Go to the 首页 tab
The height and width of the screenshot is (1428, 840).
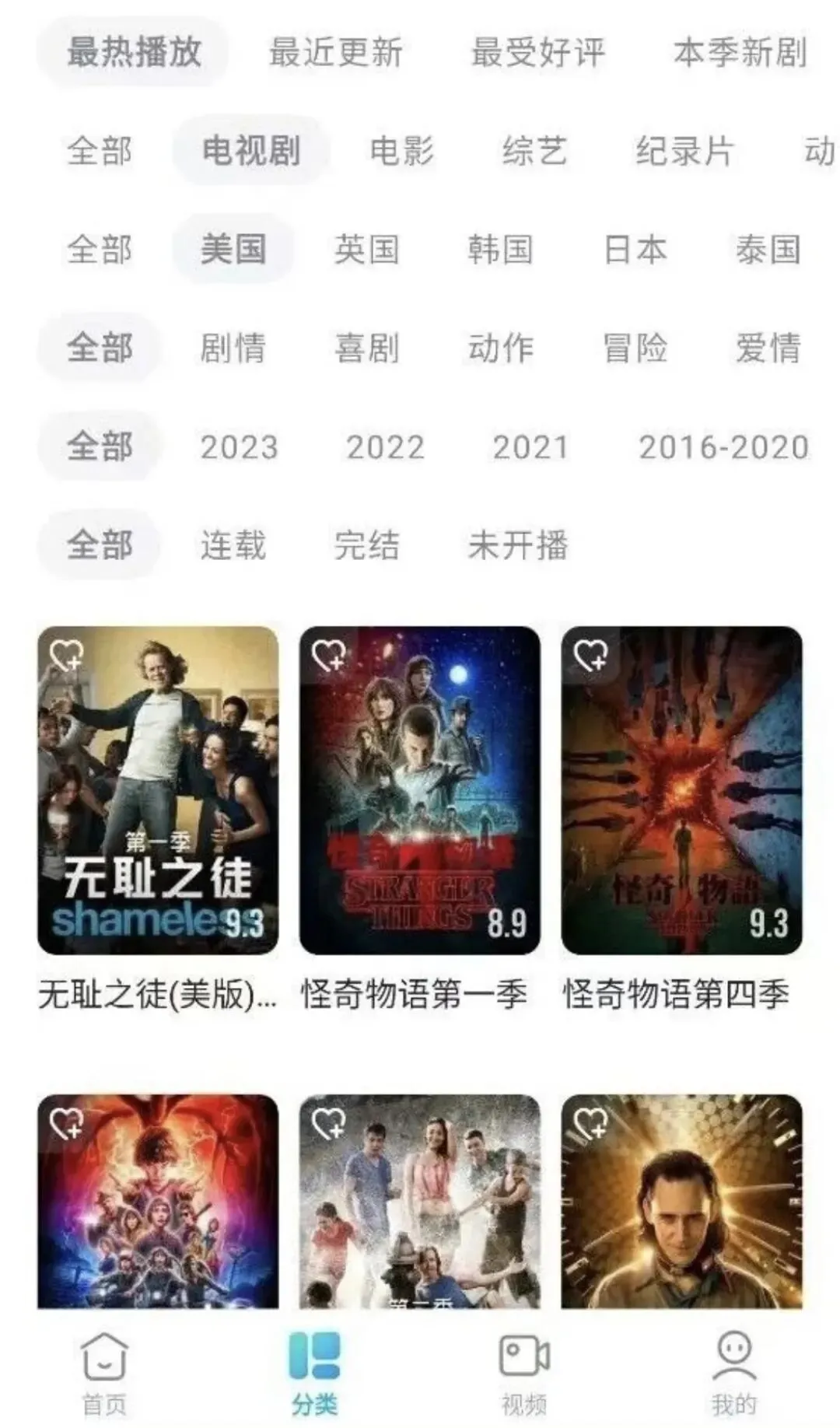coord(104,1373)
